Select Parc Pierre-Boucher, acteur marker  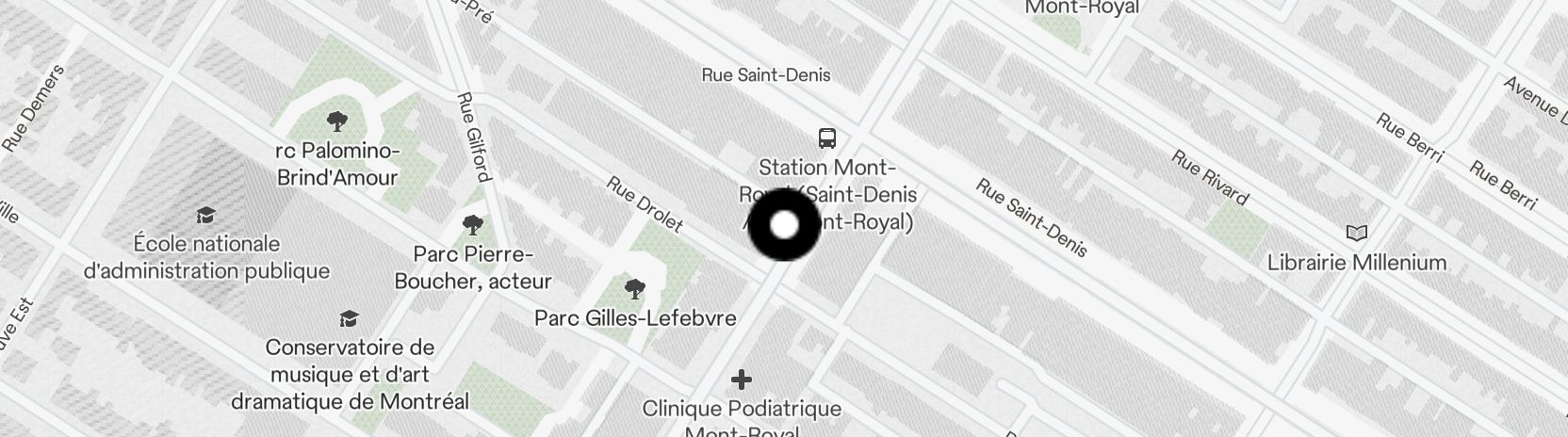point(473,225)
